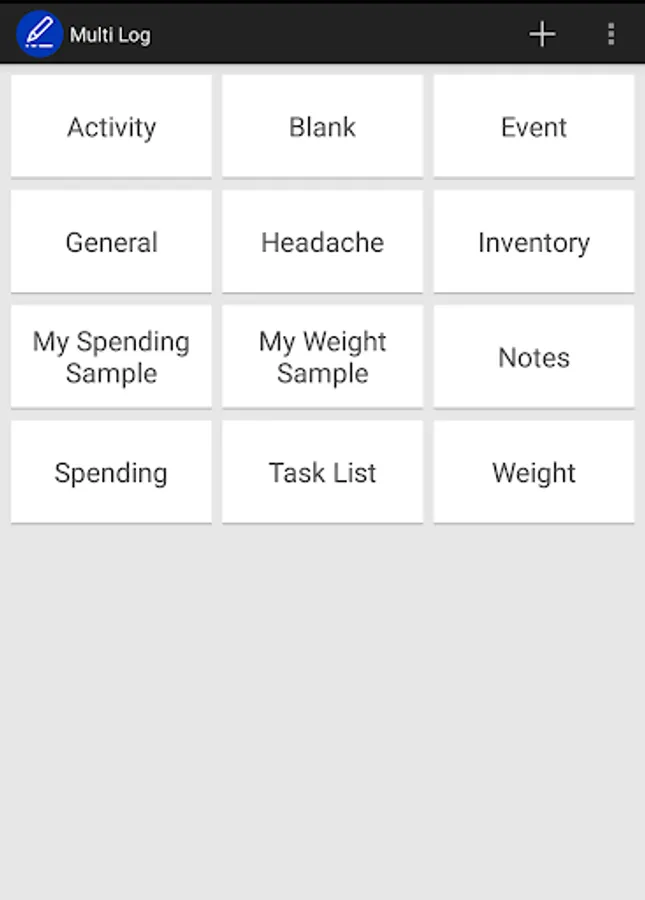Viewport: 645px width, 900px height.
Task: Open the Activity log
Action: point(111,127)
